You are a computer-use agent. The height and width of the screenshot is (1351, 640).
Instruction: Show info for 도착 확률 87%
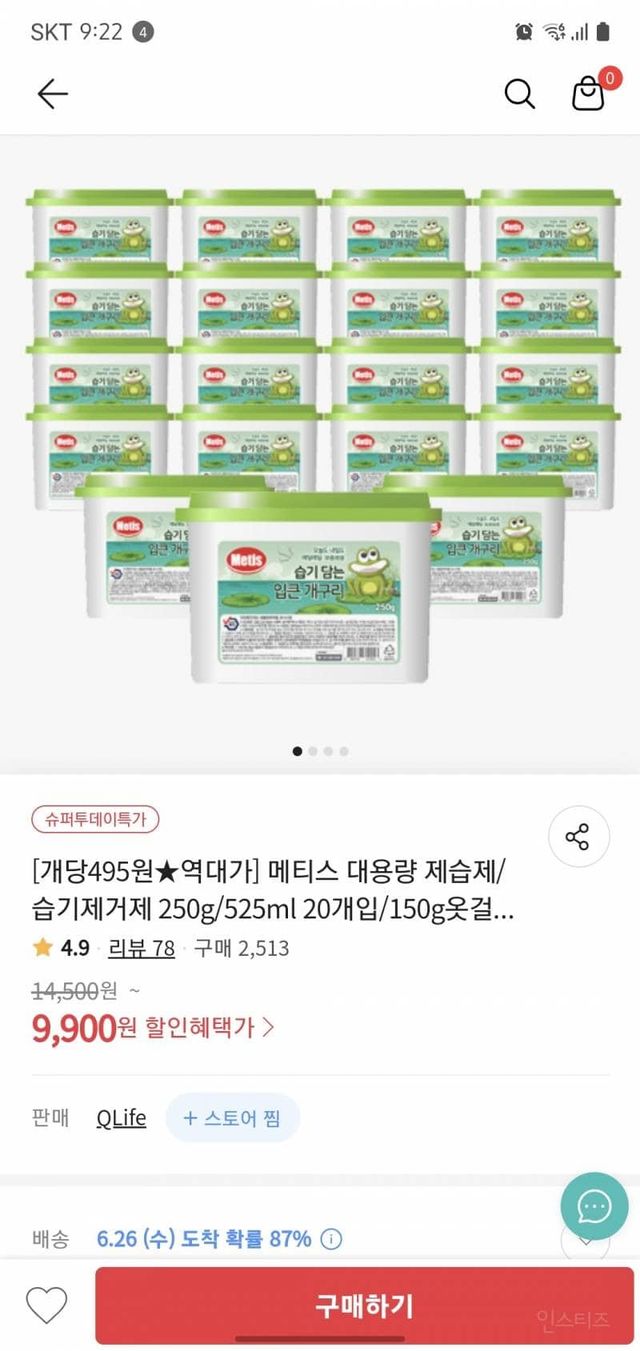331,1239
